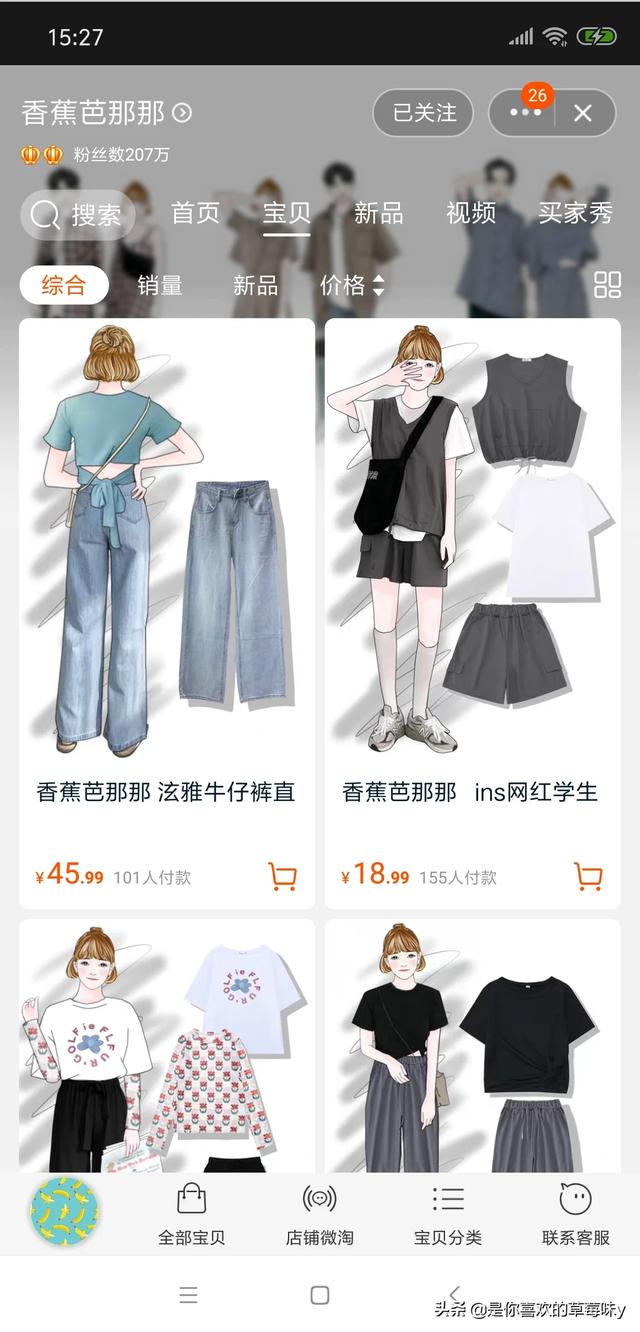The height and width of the screenshot is (1332, 640).
Task: Switch to the 视频 tab
Action: click(471, 213)
